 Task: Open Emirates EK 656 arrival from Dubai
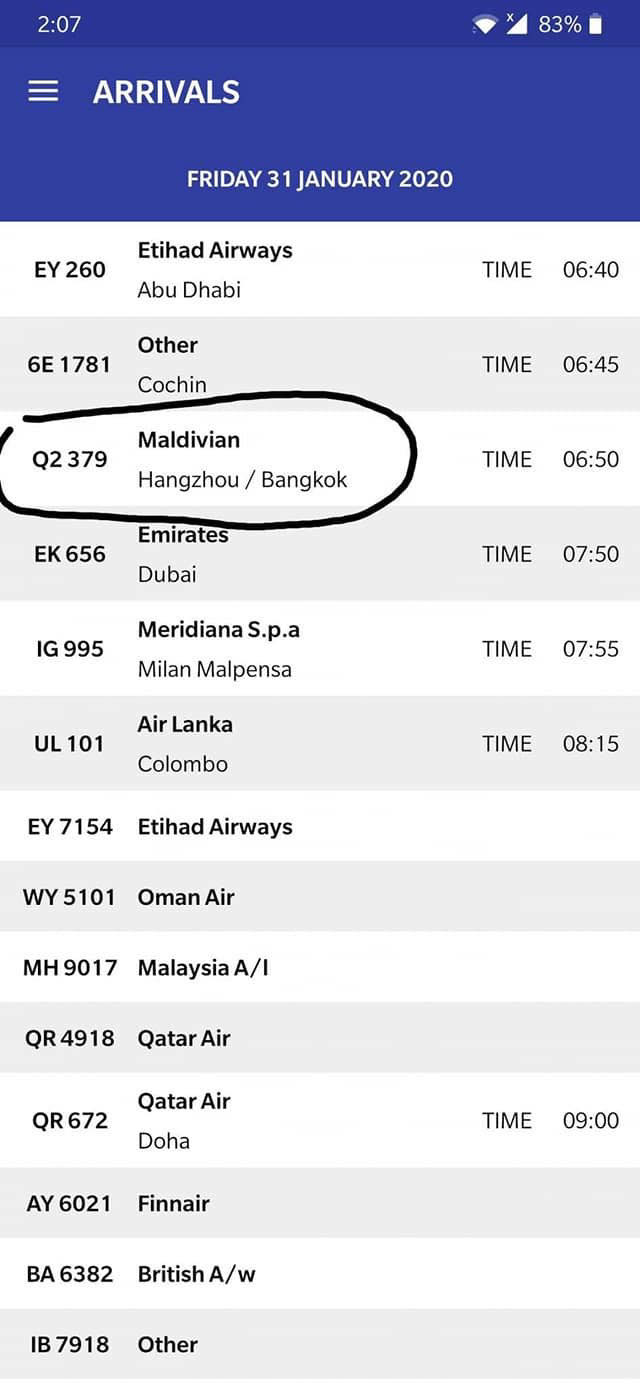coord(320,554)
